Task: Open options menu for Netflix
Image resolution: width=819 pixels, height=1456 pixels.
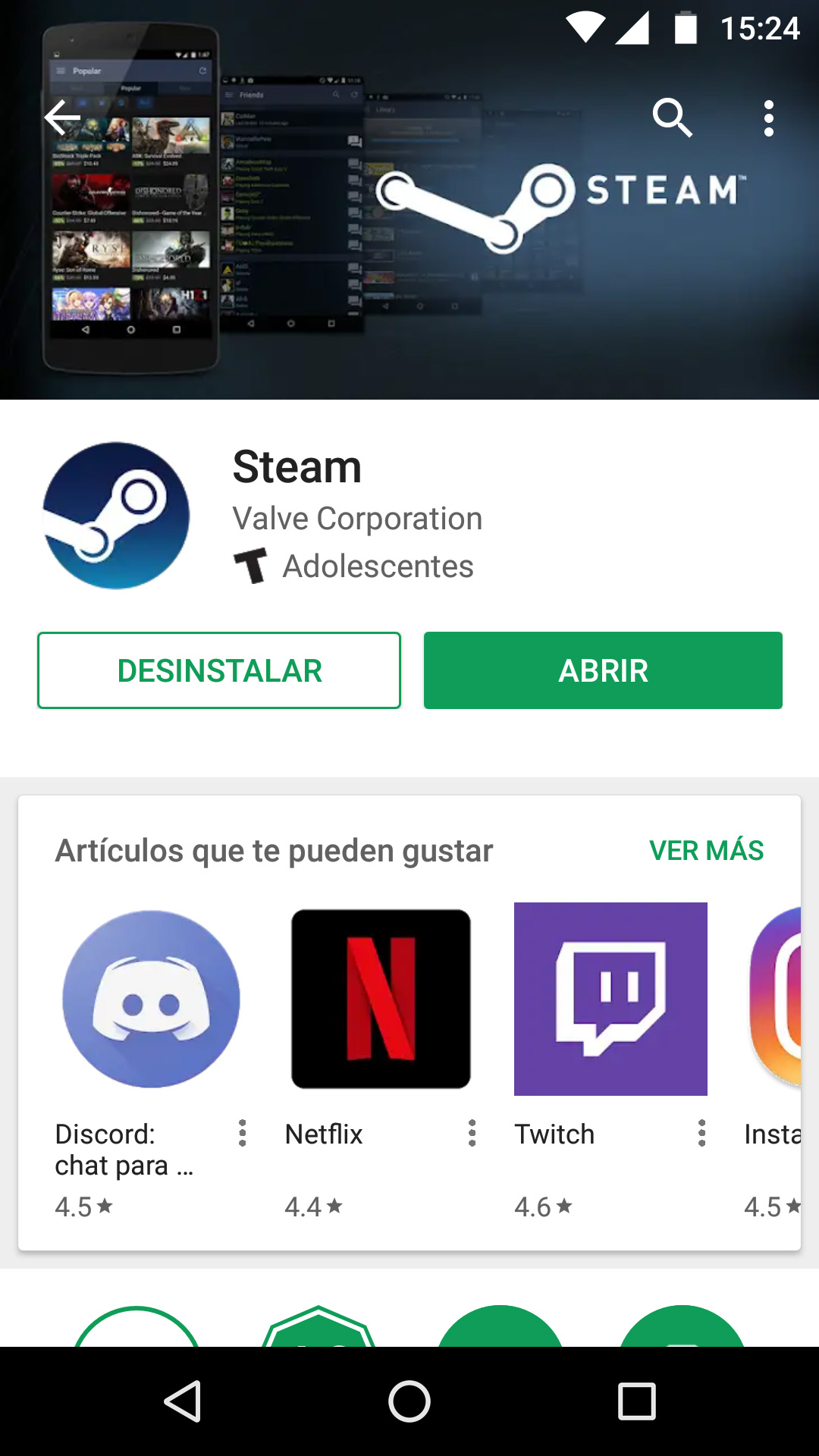Action: [x=472, y=1133]
